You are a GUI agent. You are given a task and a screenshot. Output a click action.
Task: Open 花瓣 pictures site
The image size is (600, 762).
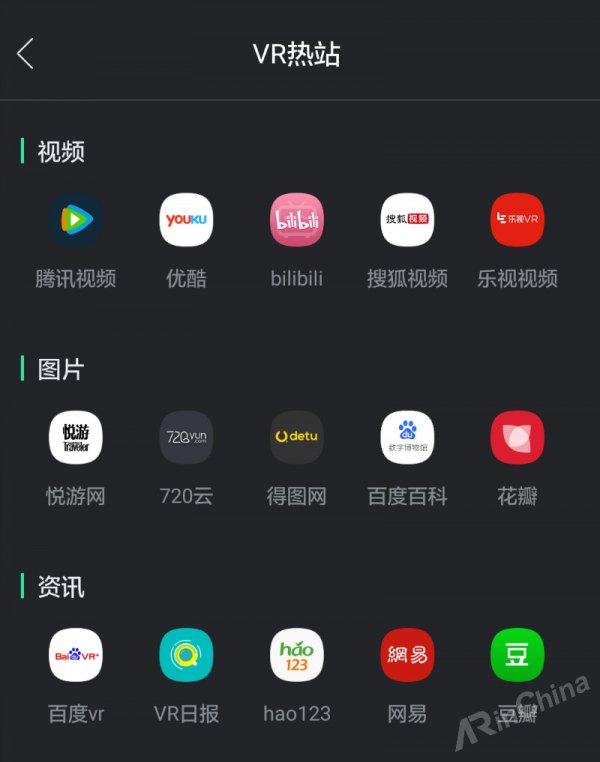coord(517,438)
